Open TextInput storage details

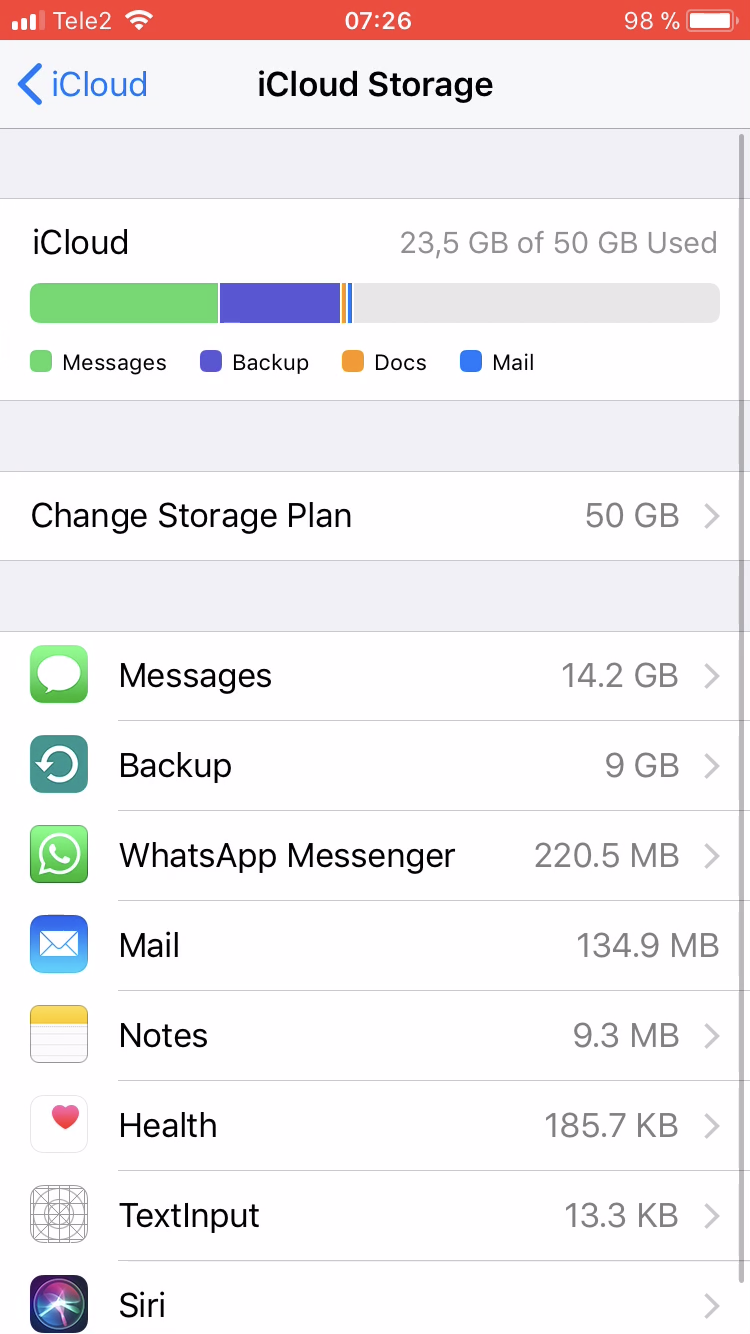[x=375, y=1216]
